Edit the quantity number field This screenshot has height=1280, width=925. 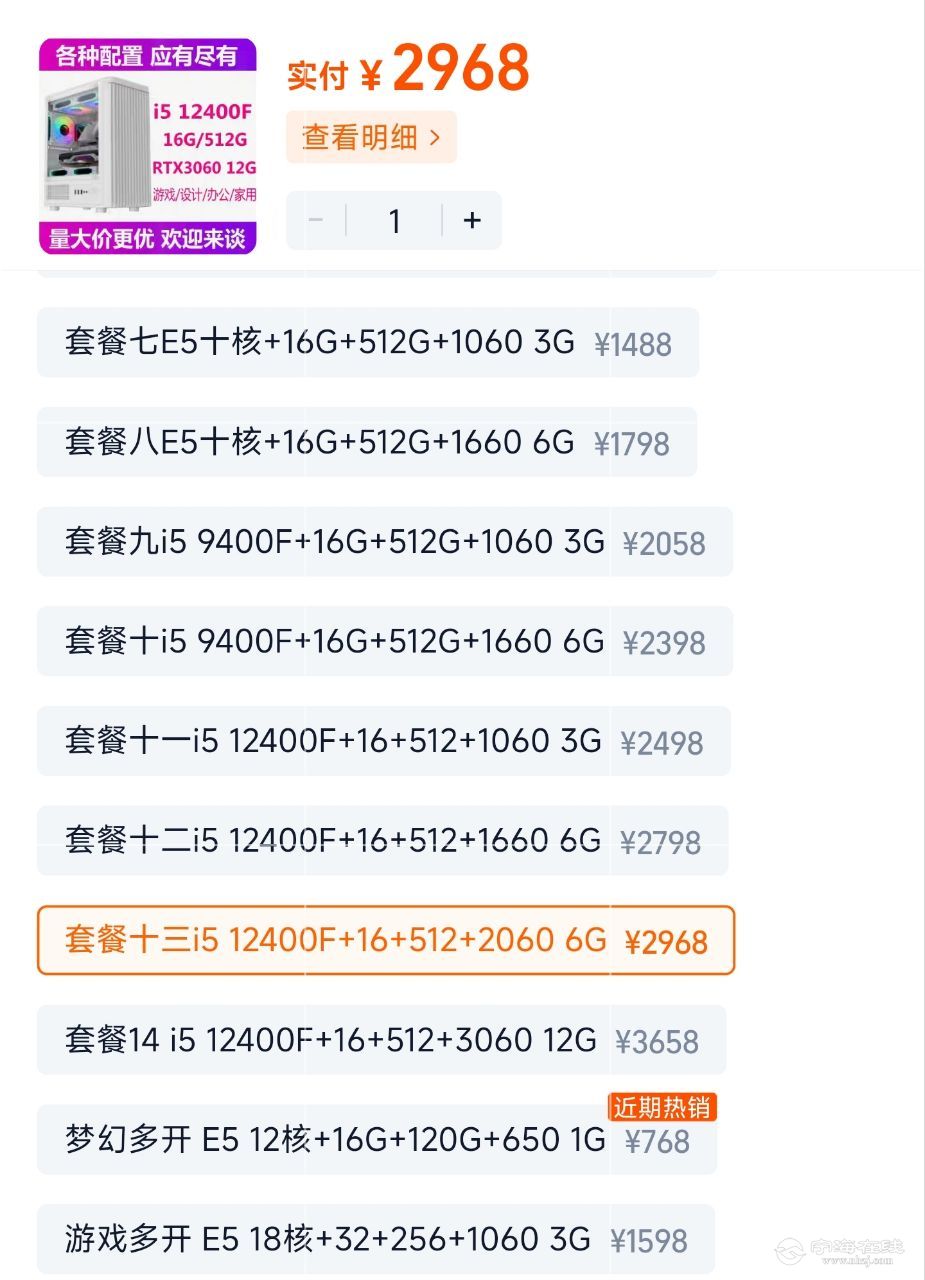(x=394, y=221)
